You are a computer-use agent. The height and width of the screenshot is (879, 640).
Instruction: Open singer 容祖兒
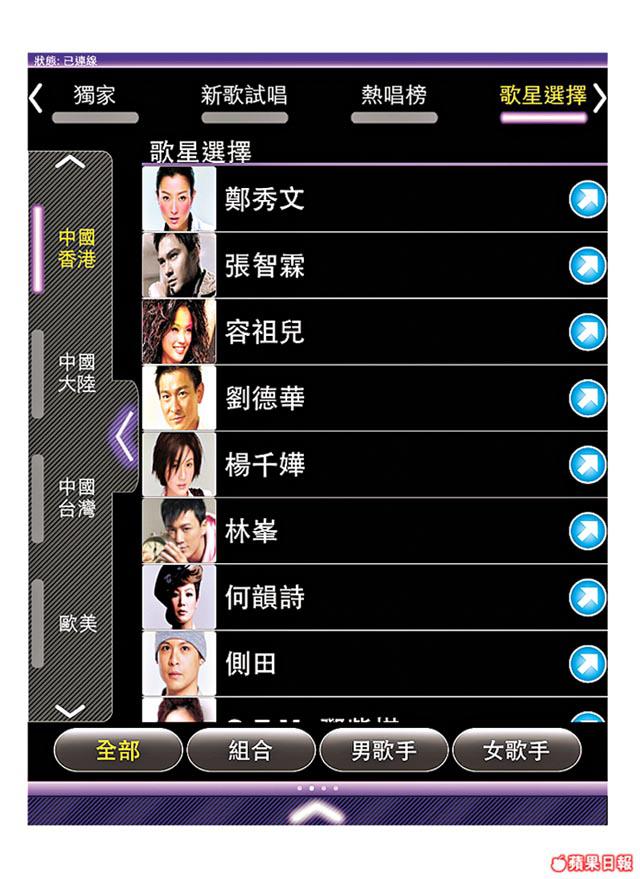click(x=265, y=332)
